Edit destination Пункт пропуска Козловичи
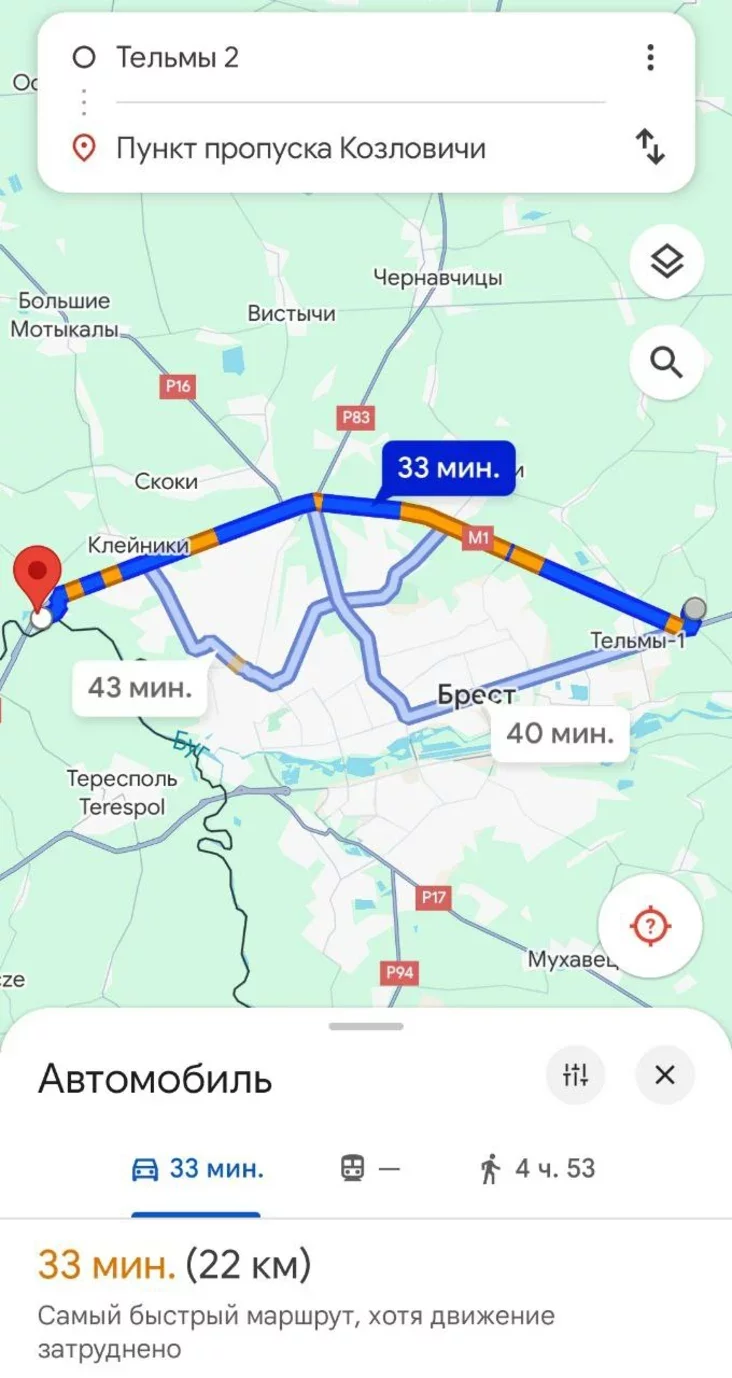The image size is (732, 1378). 300,149
